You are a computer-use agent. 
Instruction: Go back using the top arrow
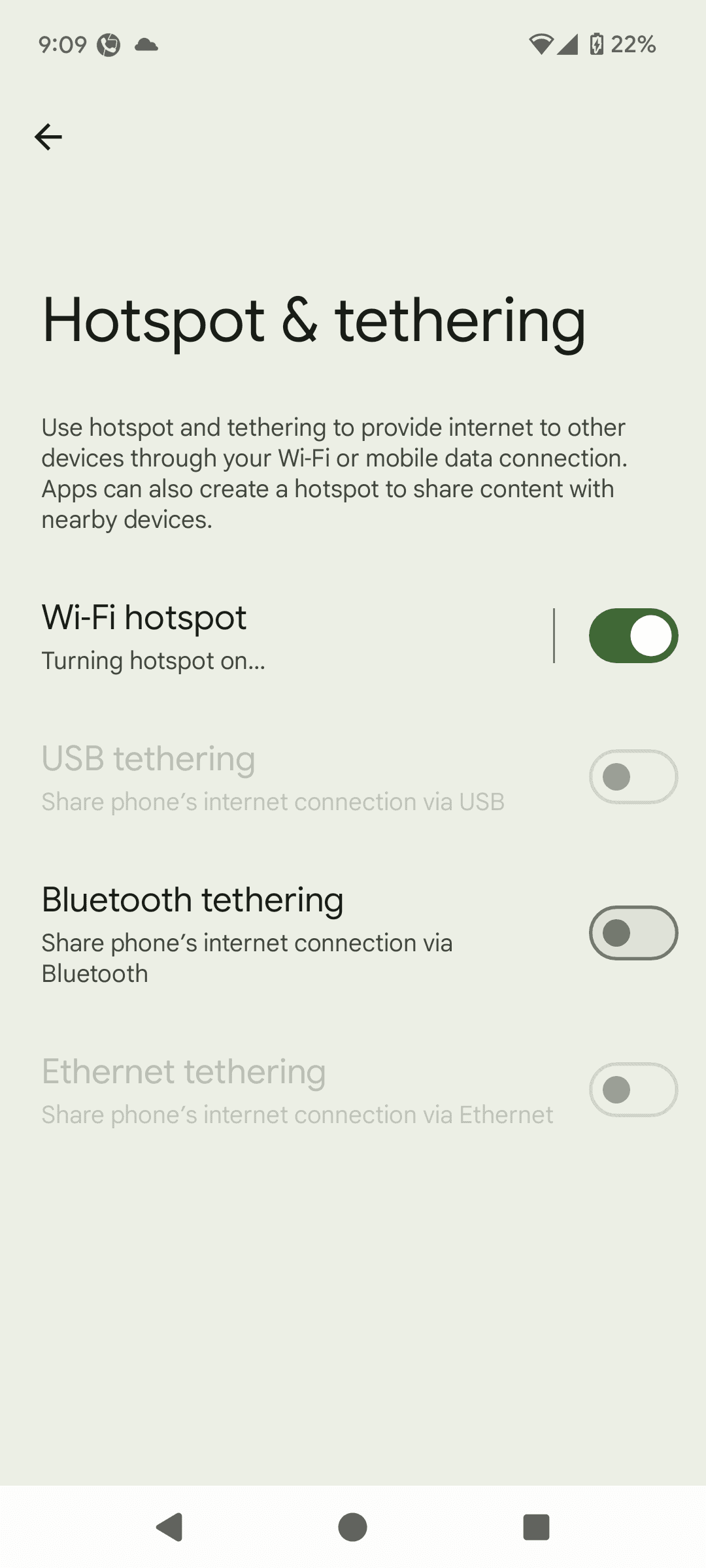click(x=48, y=137)
